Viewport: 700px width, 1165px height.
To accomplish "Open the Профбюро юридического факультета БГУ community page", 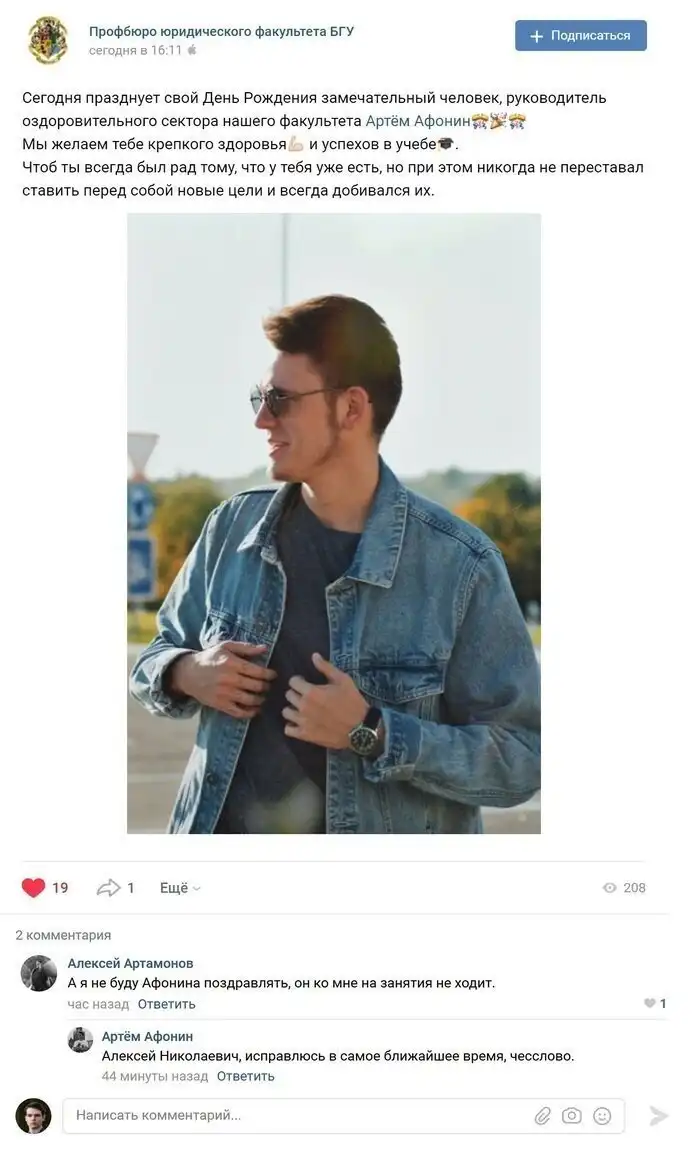I will (221, 31).
